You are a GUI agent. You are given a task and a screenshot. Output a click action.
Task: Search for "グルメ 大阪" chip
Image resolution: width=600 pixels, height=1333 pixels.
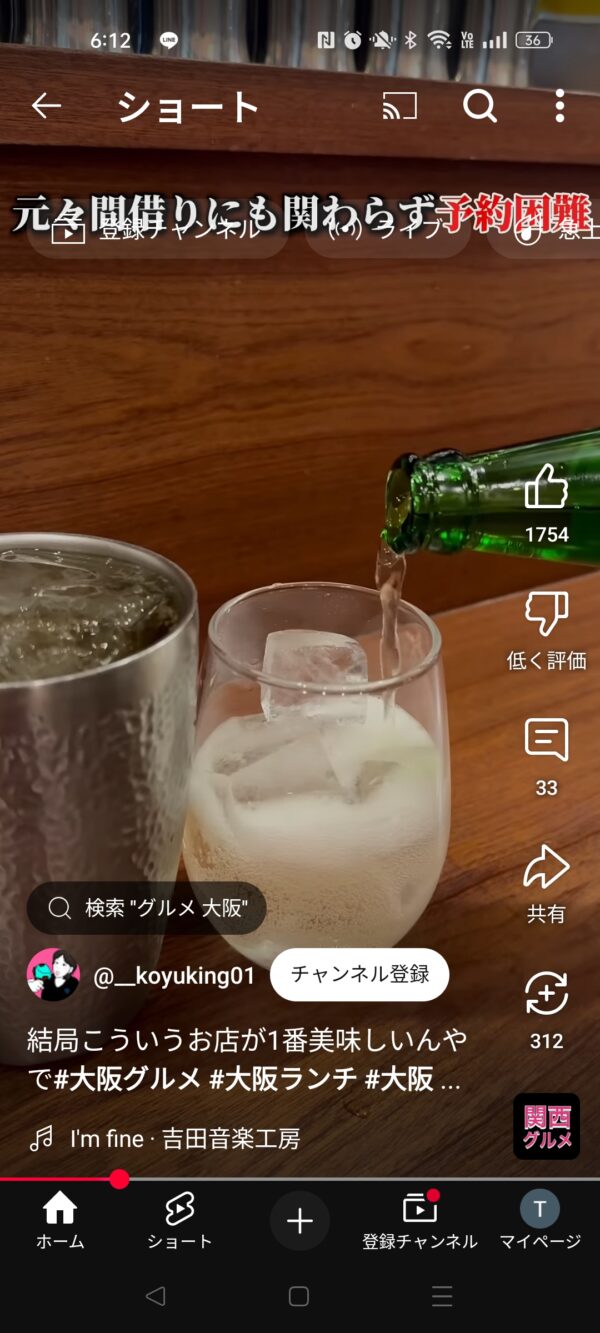[x=147, y=908]
